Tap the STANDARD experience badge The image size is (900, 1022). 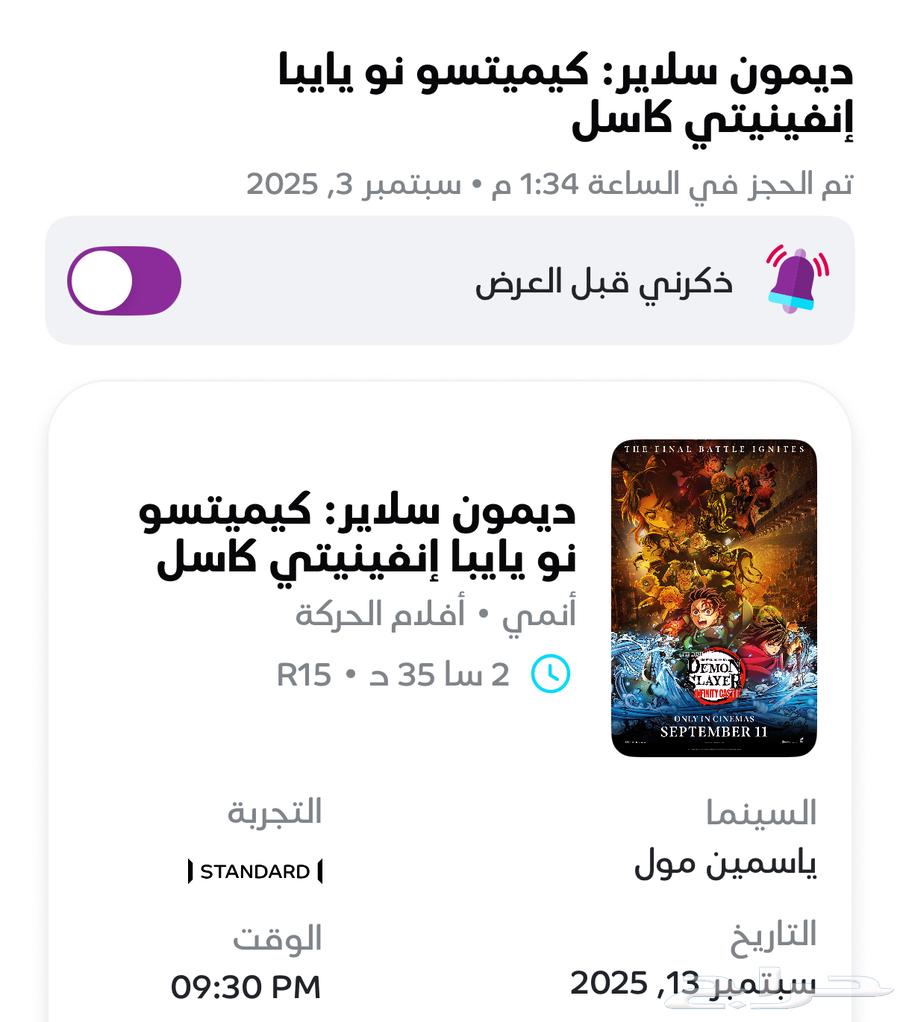pos(253,871)
